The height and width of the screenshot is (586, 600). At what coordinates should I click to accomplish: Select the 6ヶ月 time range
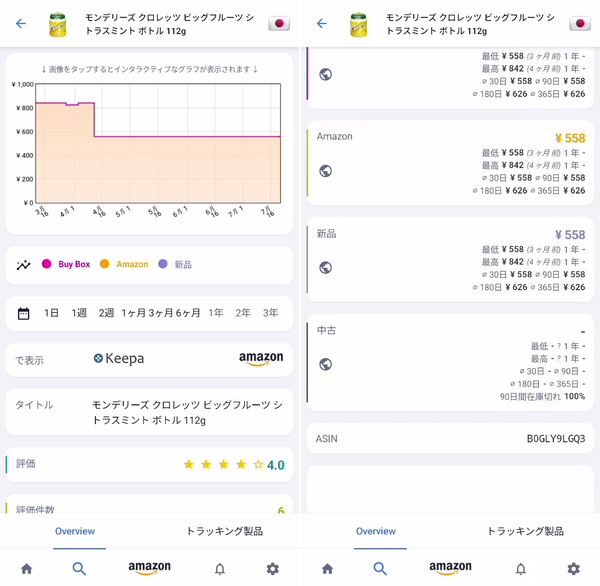tap(188, 313)
